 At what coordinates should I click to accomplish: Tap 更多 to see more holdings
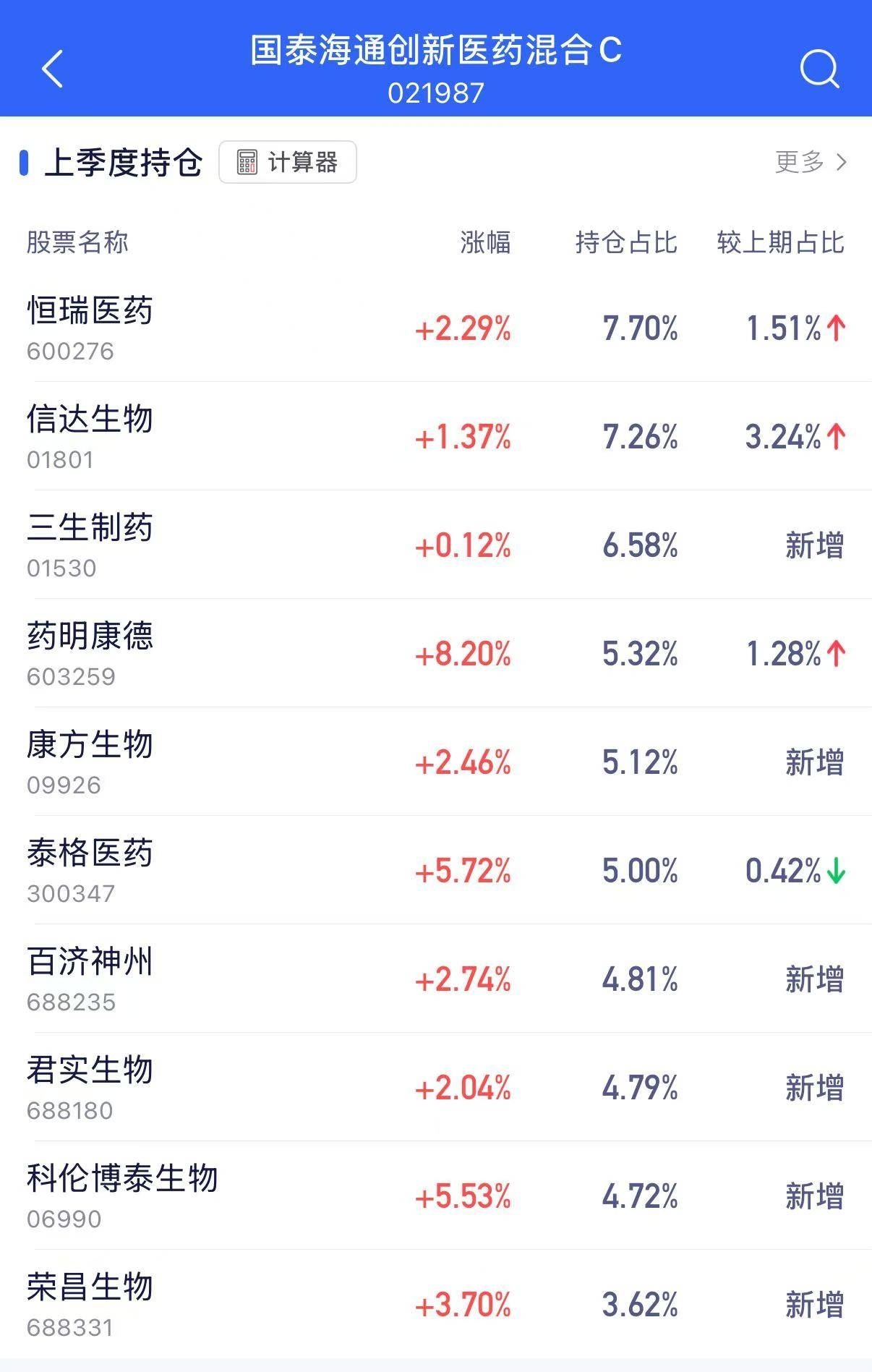pos(811,162)
